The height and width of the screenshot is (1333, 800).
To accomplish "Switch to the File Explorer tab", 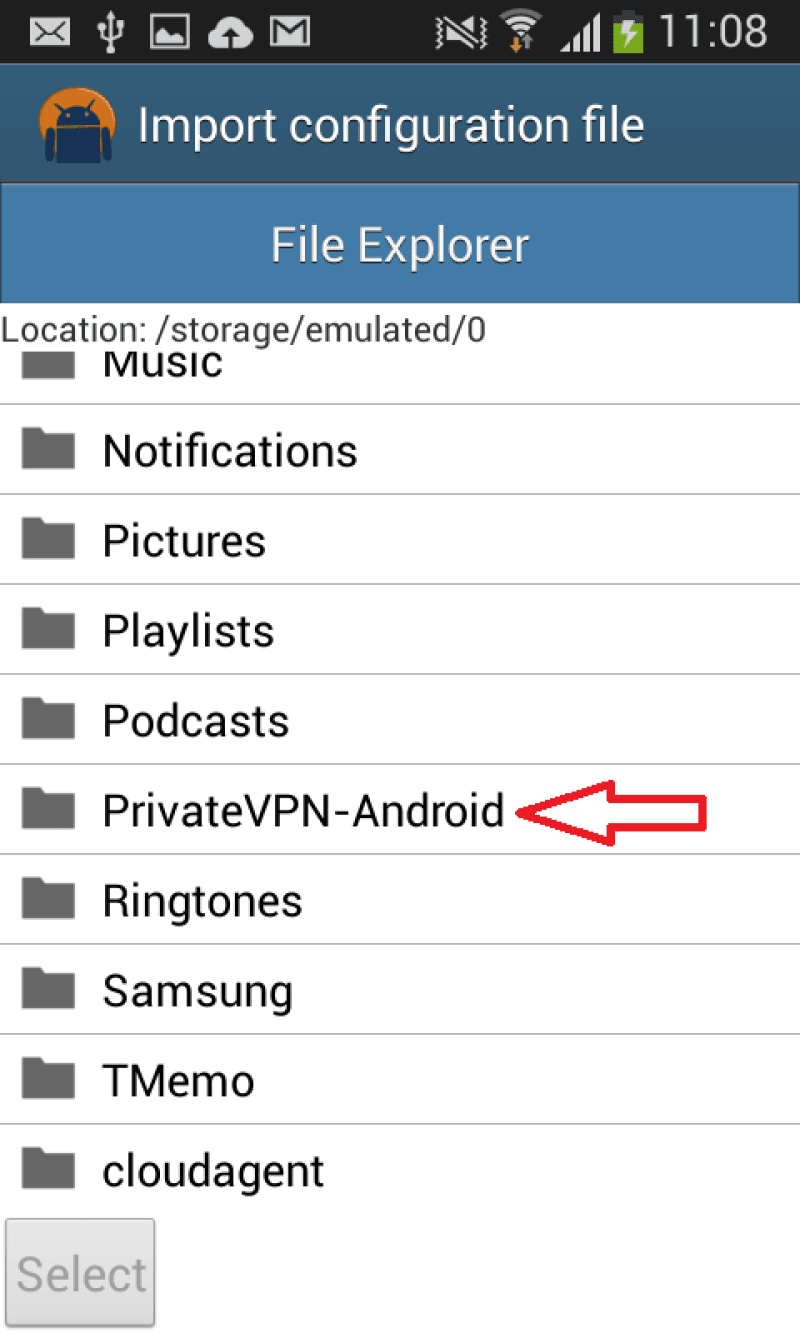I will 400,245.
